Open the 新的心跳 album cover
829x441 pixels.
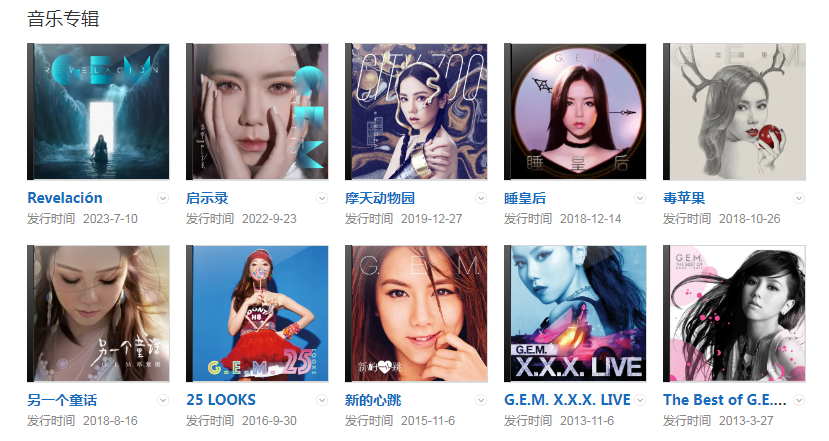(x=416, y=313)
